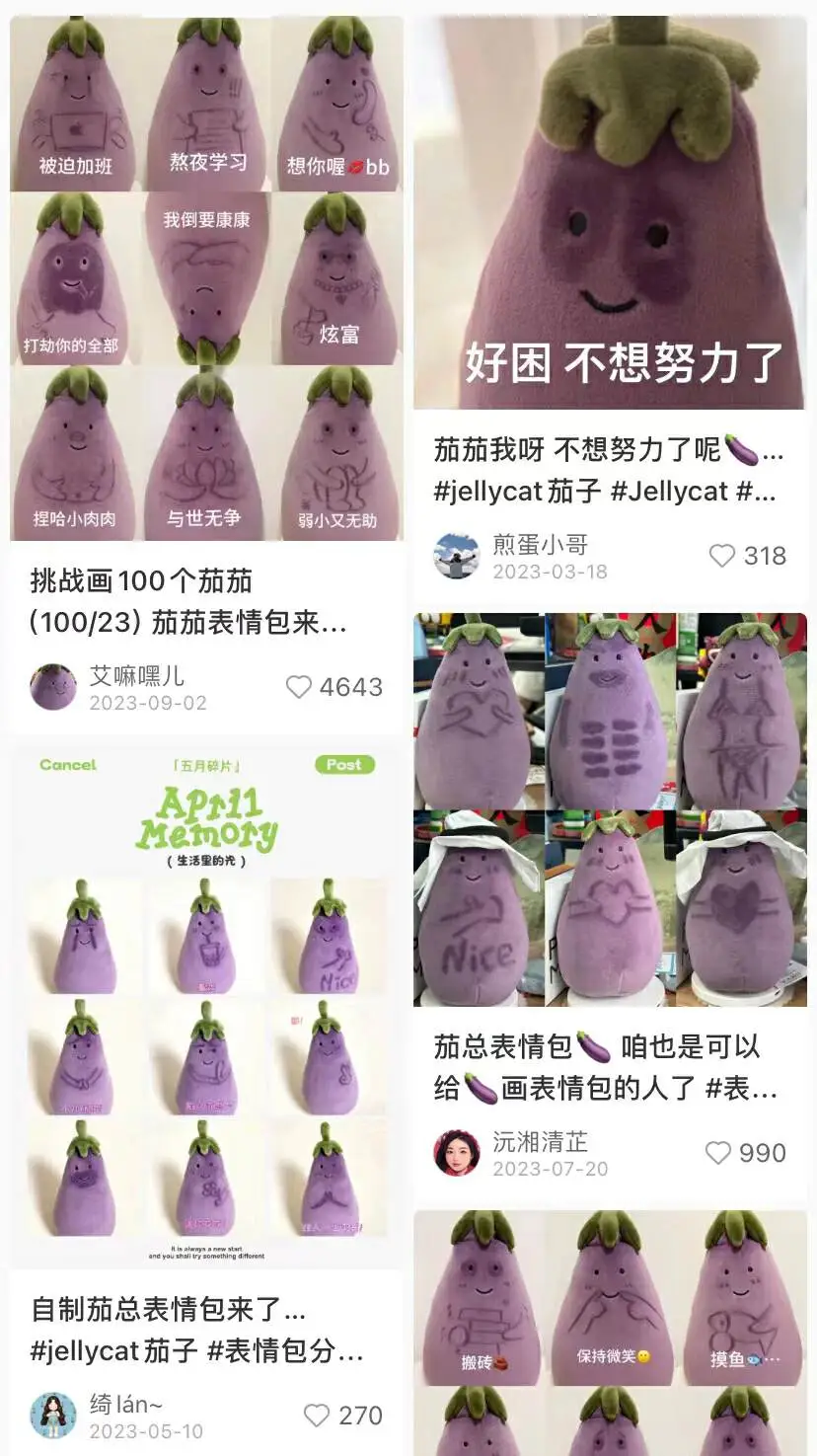Like 艾嘛嘿儿's post with 4643 likes
The width and height of the screenshot is (817, 1456).
pos(299,687)
